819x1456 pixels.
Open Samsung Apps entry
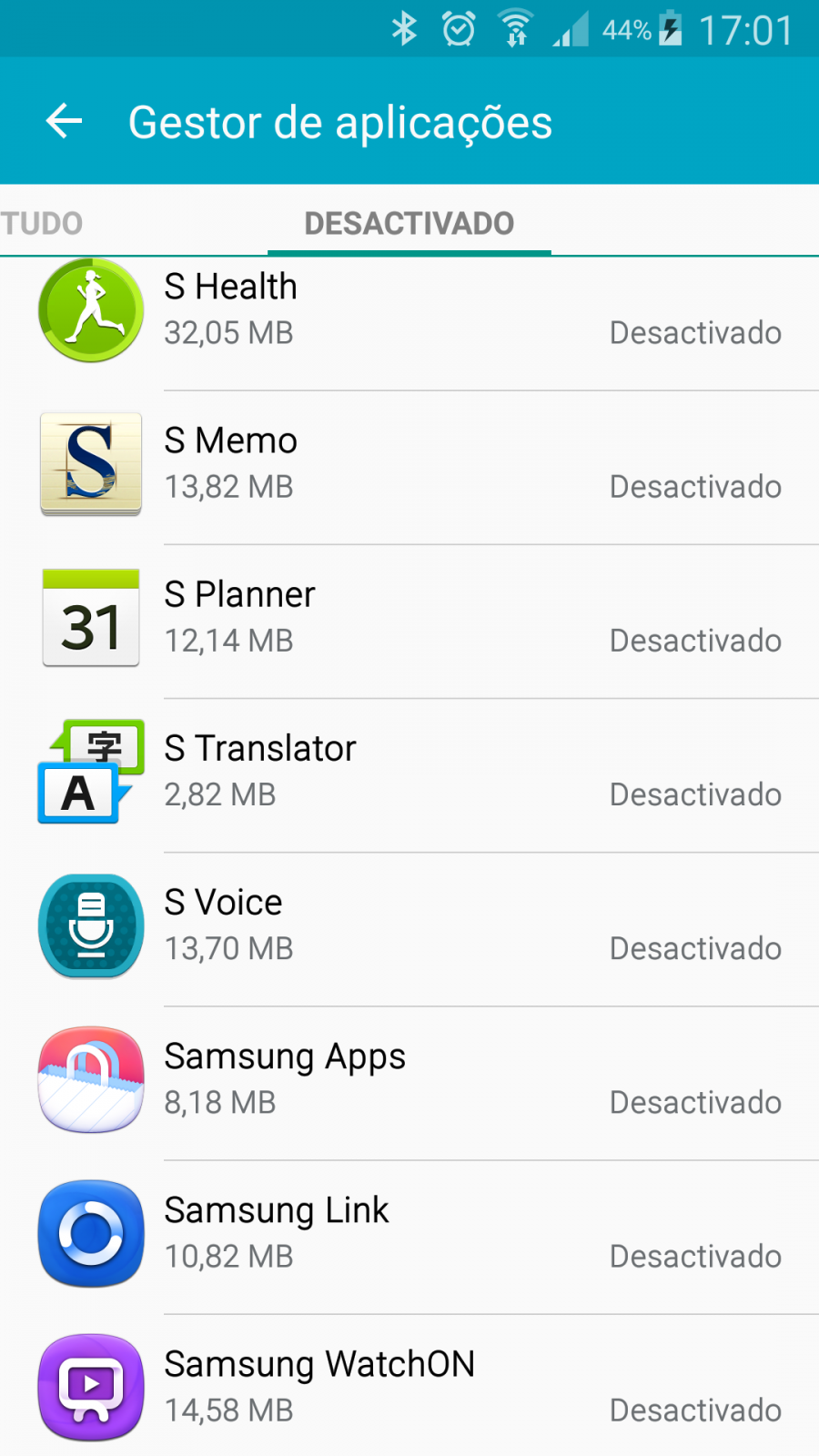409,1083
